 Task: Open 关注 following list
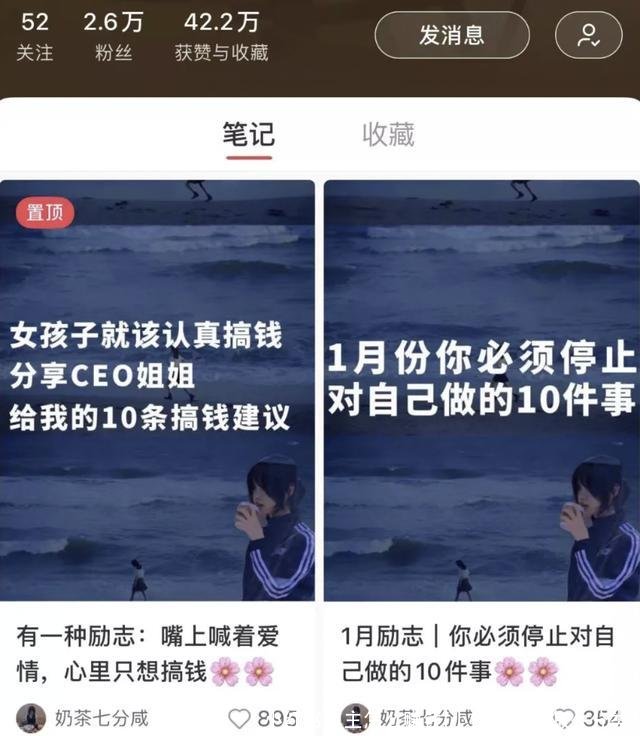(x=35, y=36)
